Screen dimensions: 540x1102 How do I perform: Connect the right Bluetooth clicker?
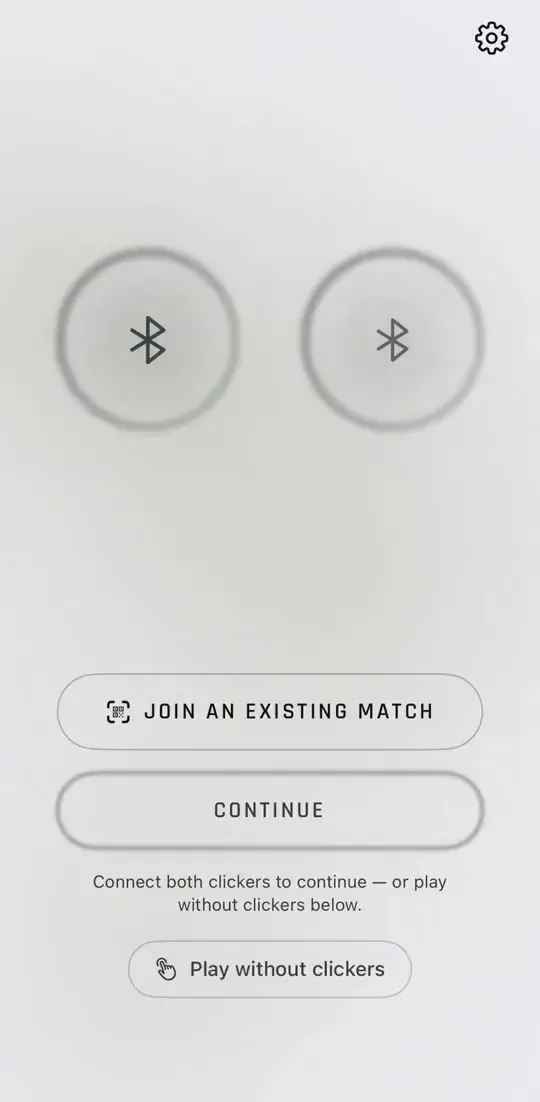(x=392, y=338)
